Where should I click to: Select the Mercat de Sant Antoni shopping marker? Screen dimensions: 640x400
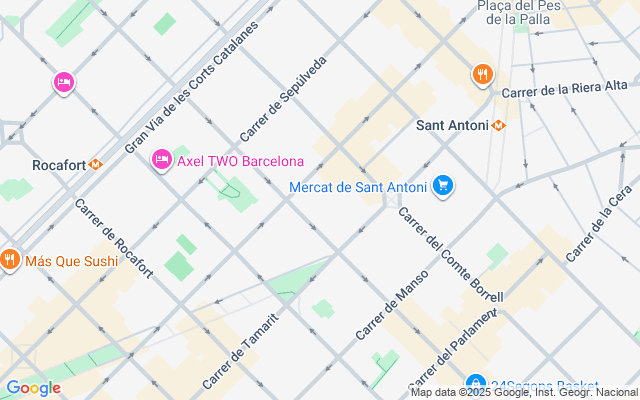click(x=444, y=186)
